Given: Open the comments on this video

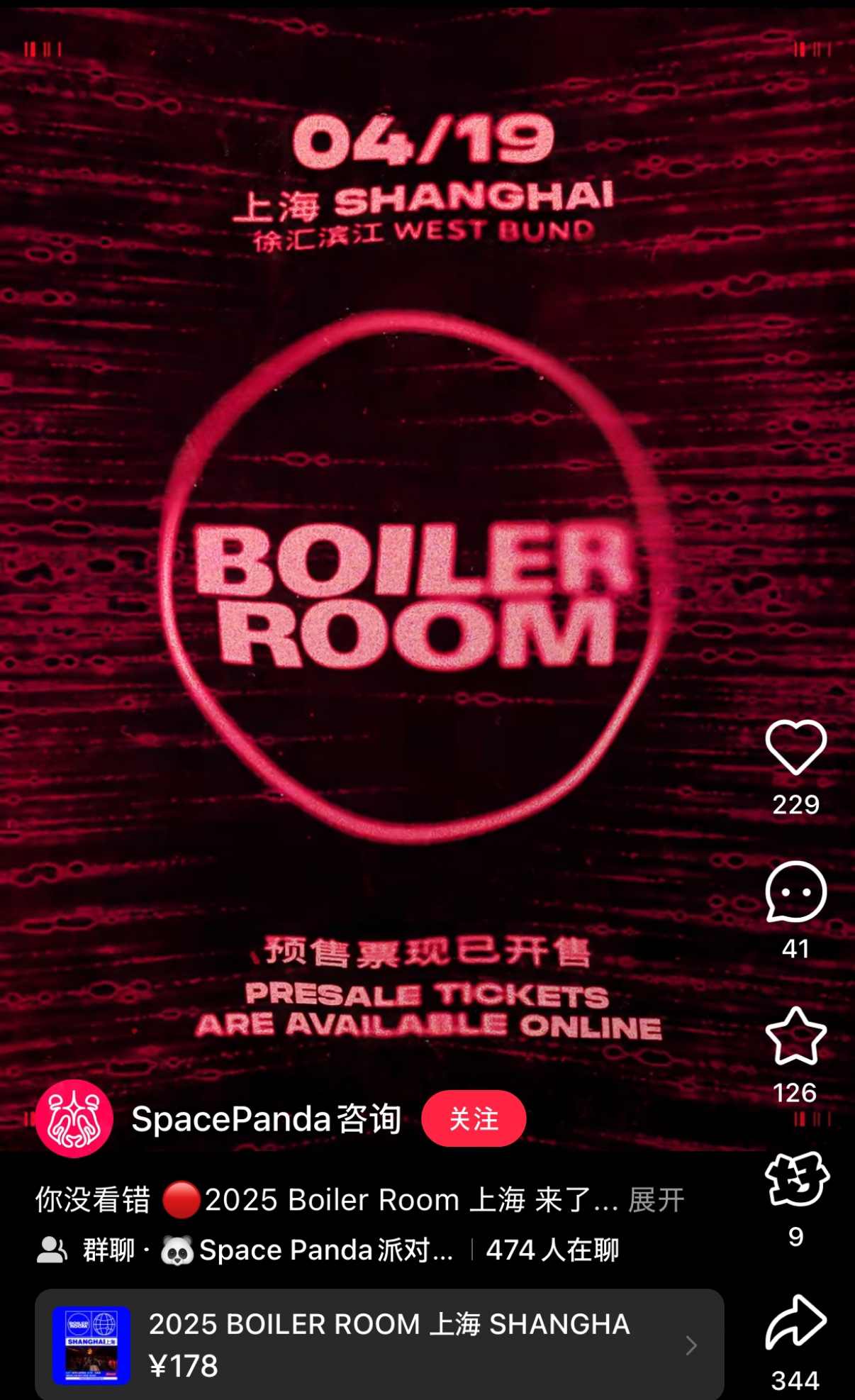Looking at the screenshot, I should (795, 892).
